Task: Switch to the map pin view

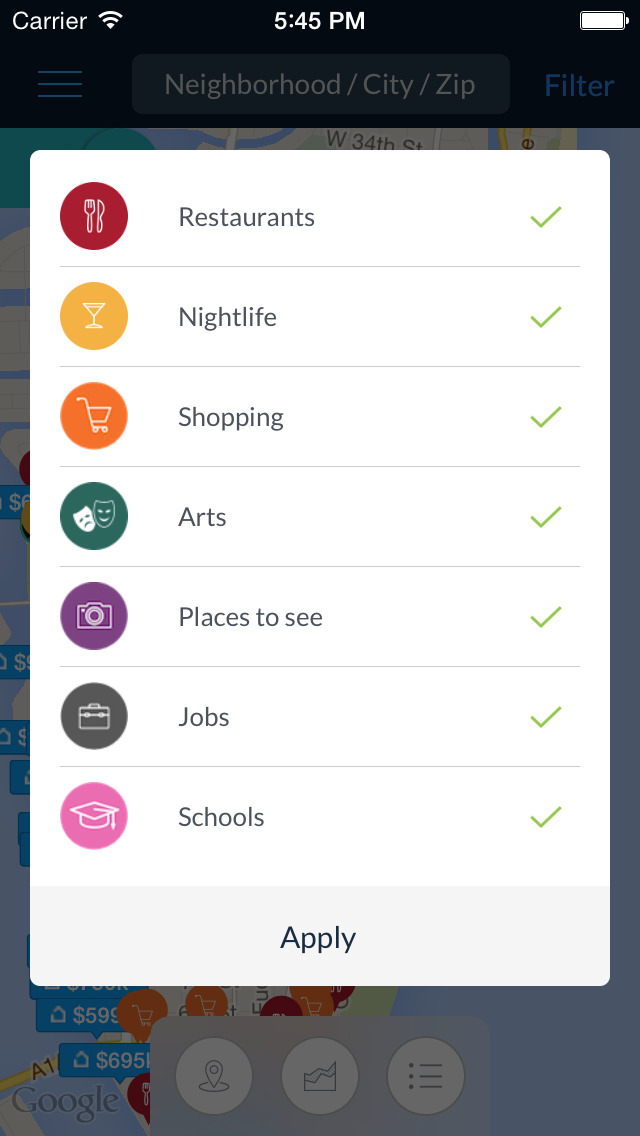Action: coord(214,1075)
